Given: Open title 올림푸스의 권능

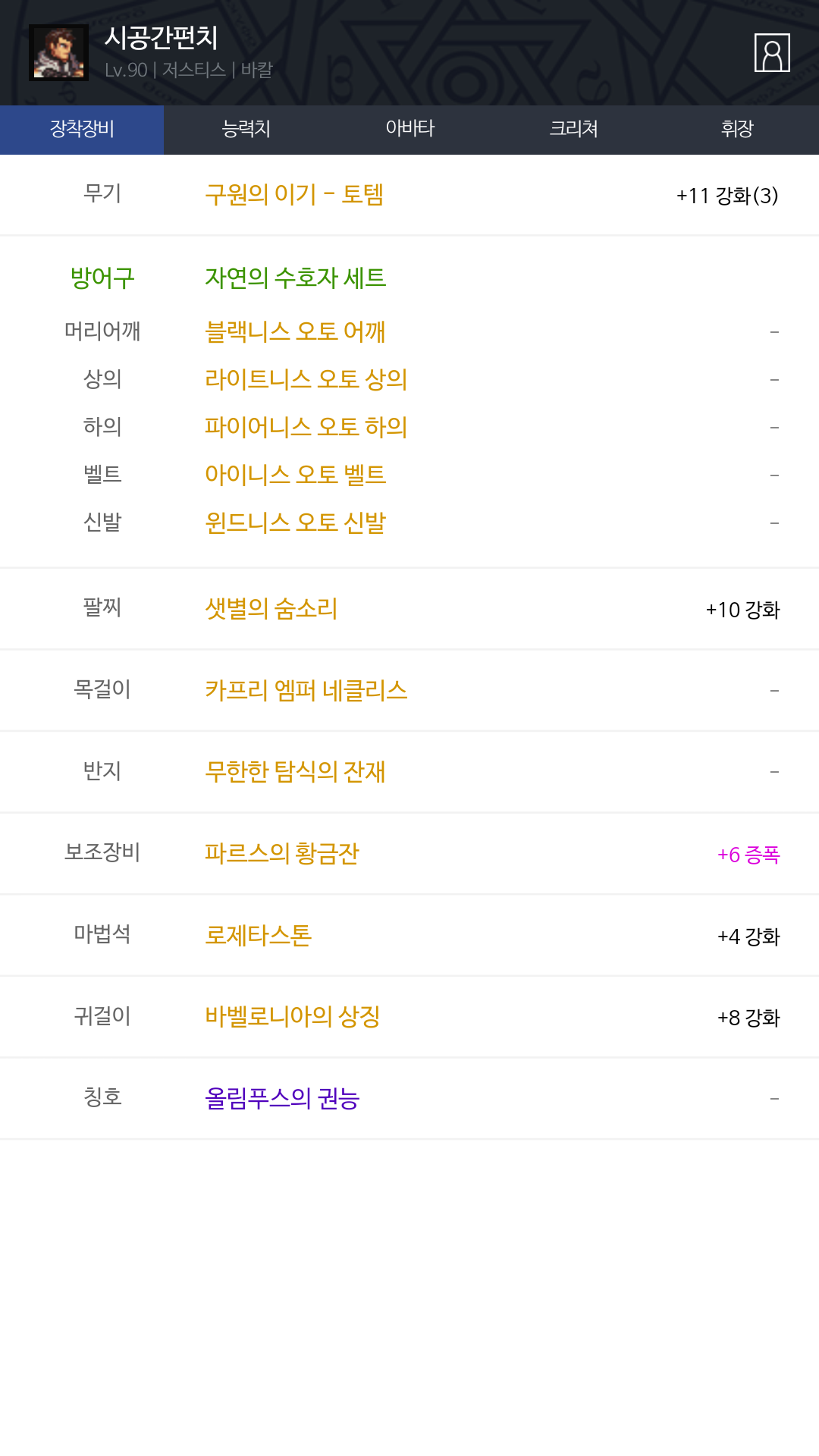Looking at the screenshot, I should (x=282, y=1098).
